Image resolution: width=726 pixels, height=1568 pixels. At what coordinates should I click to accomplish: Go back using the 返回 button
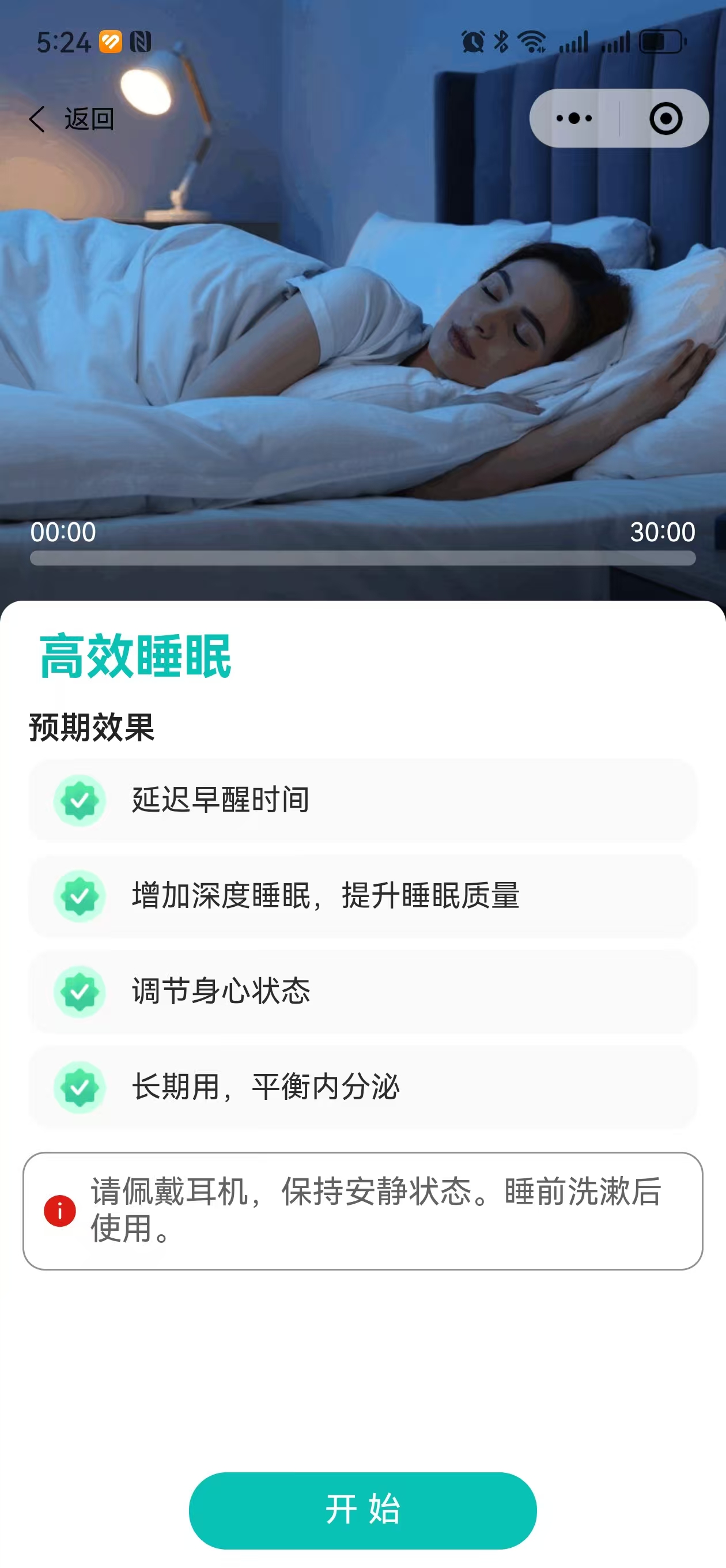(x=72, y=119)
